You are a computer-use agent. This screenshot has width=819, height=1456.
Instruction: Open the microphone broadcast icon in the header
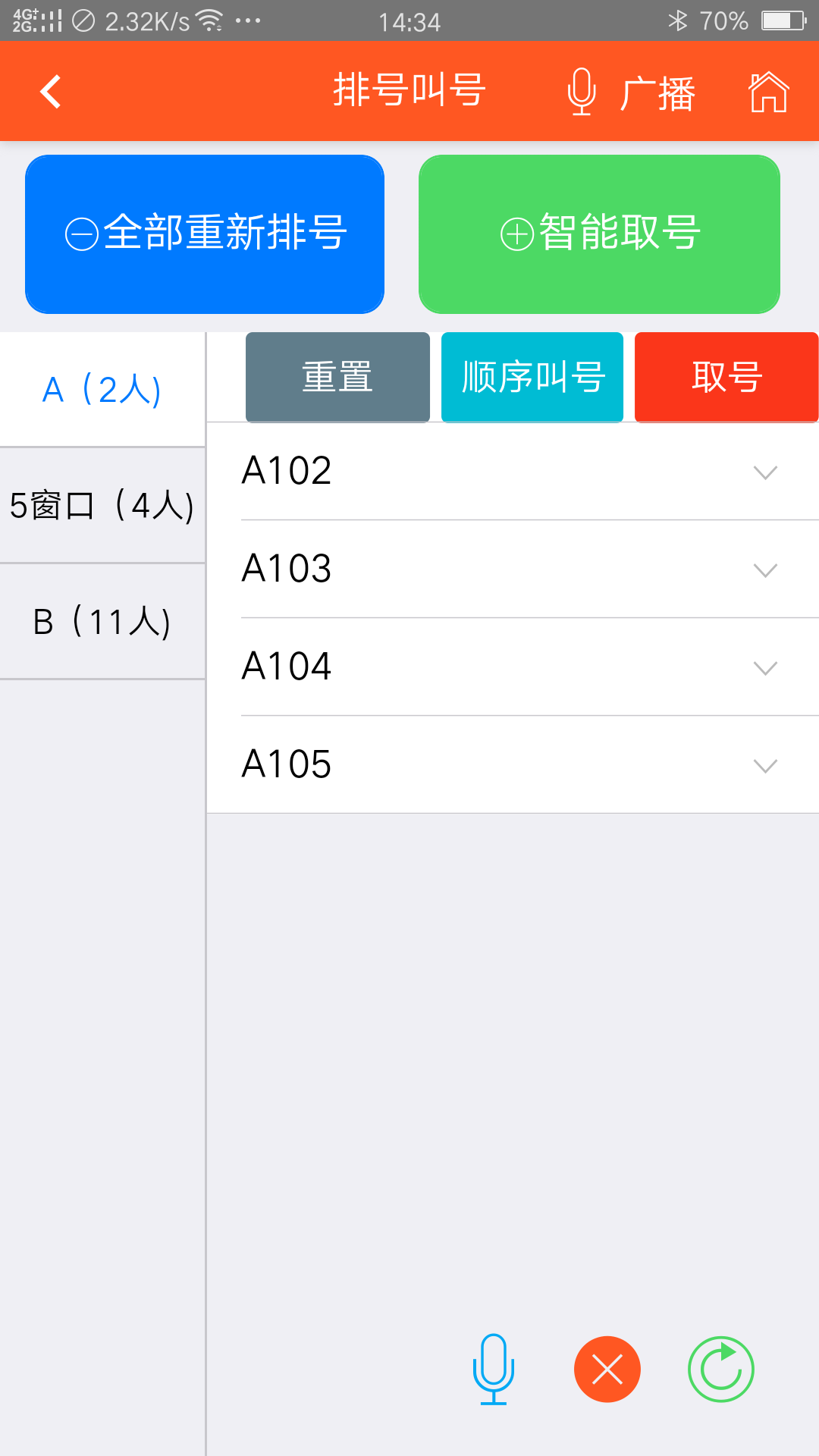click(581, 90)
